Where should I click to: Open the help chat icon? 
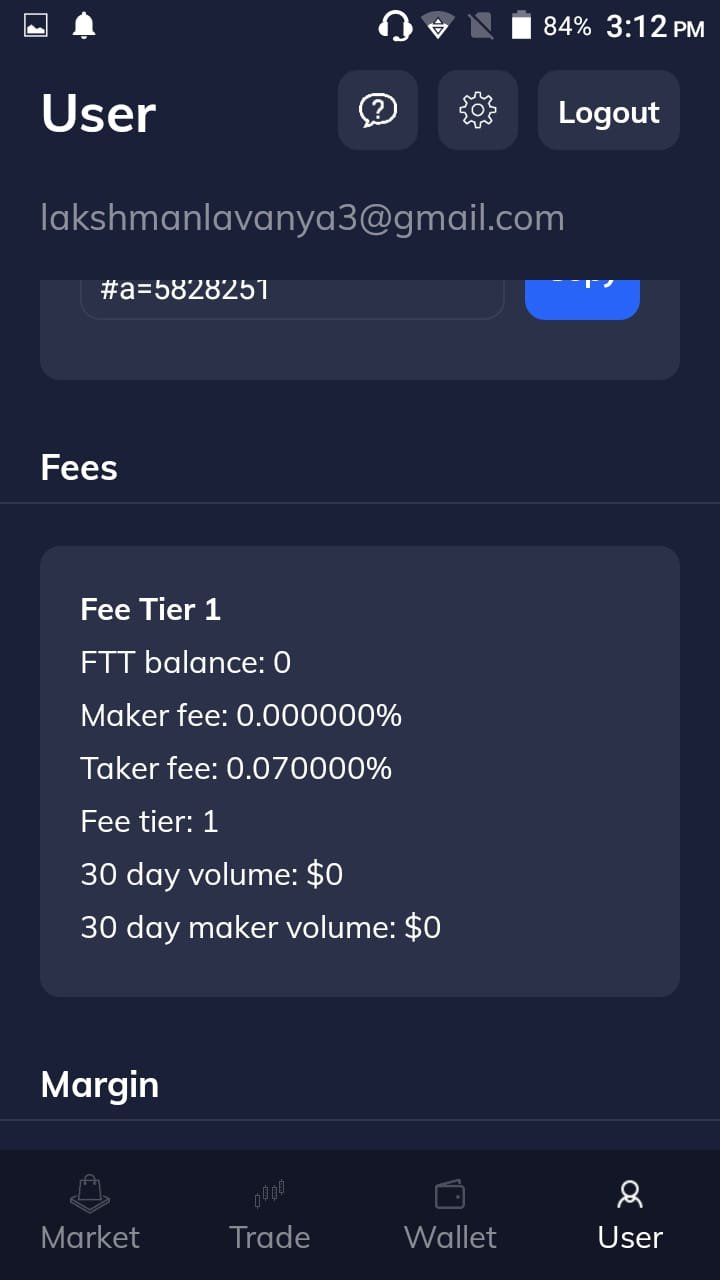(378, 110)
